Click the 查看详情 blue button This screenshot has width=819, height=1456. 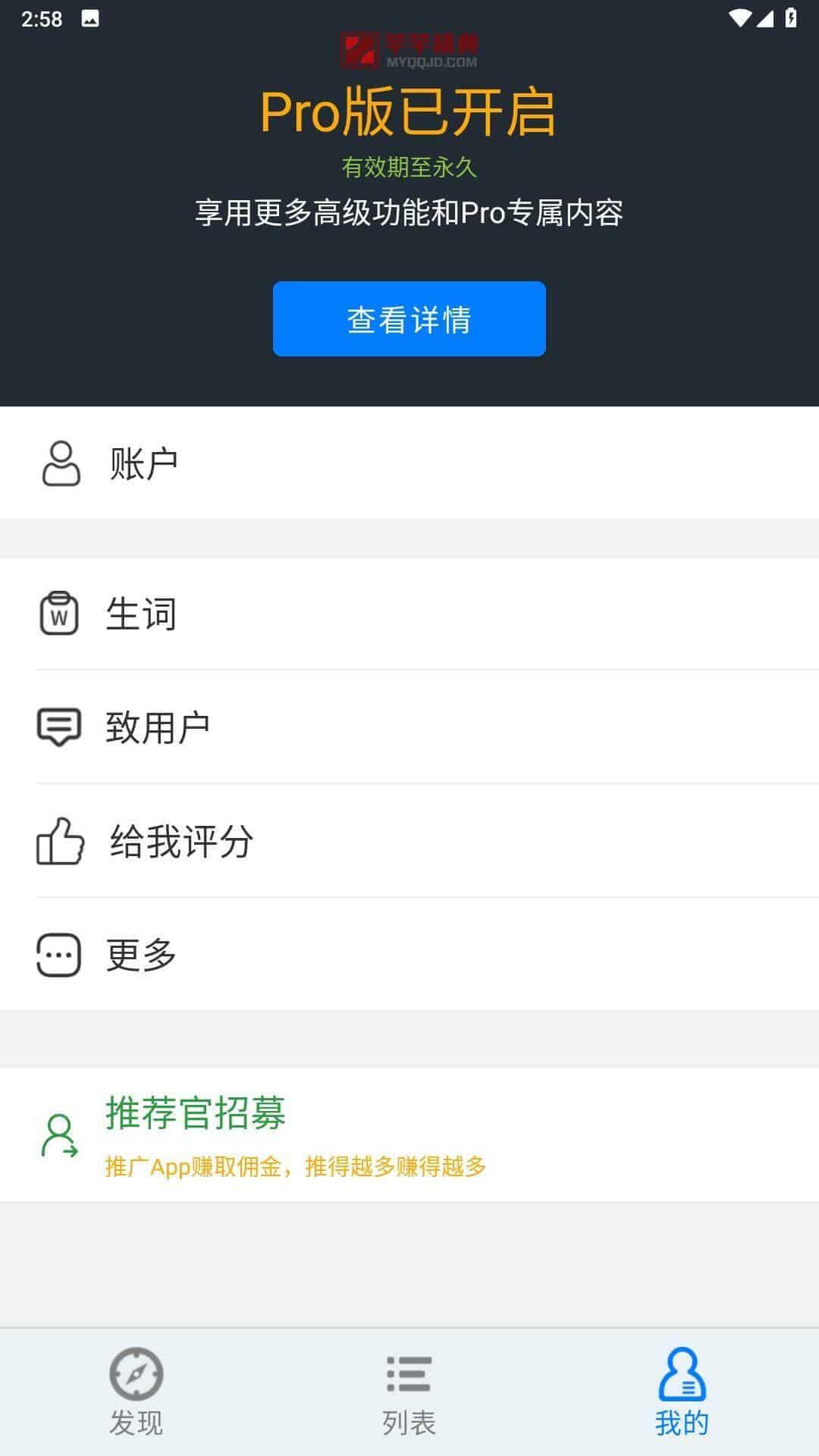pyautogui.click(x=409, y=318)
